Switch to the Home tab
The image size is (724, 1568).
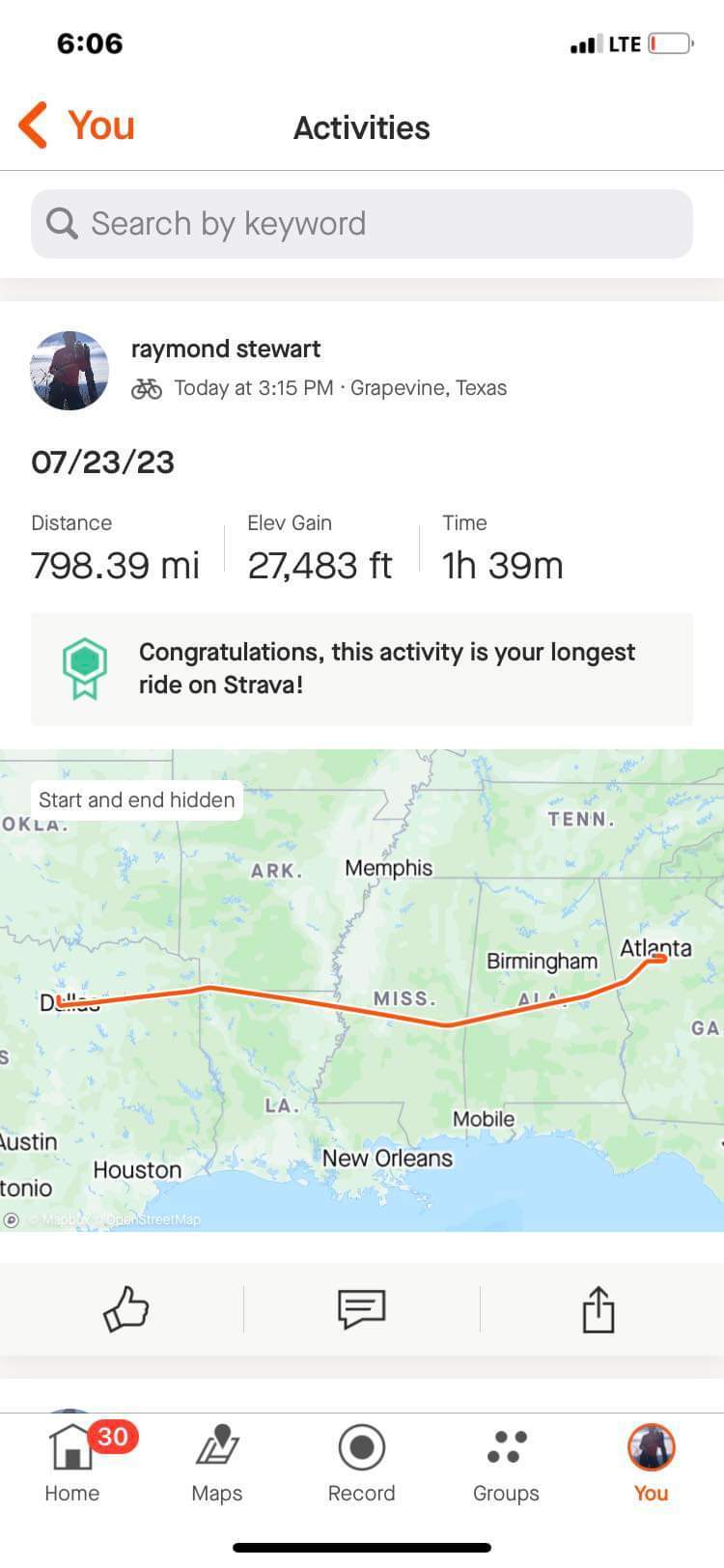tap(72, 1463)
